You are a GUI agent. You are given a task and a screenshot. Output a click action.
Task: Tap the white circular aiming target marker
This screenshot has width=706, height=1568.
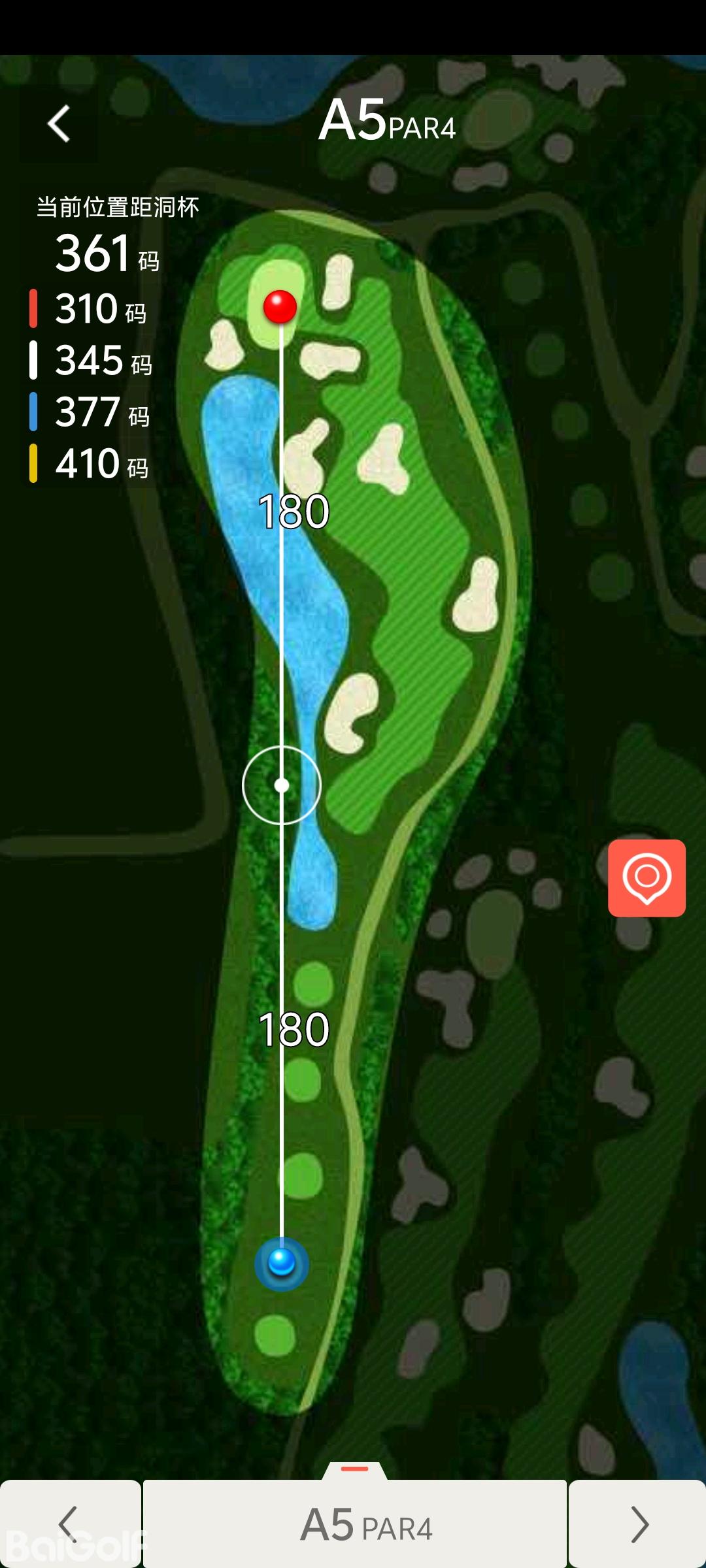coord(282,785)
